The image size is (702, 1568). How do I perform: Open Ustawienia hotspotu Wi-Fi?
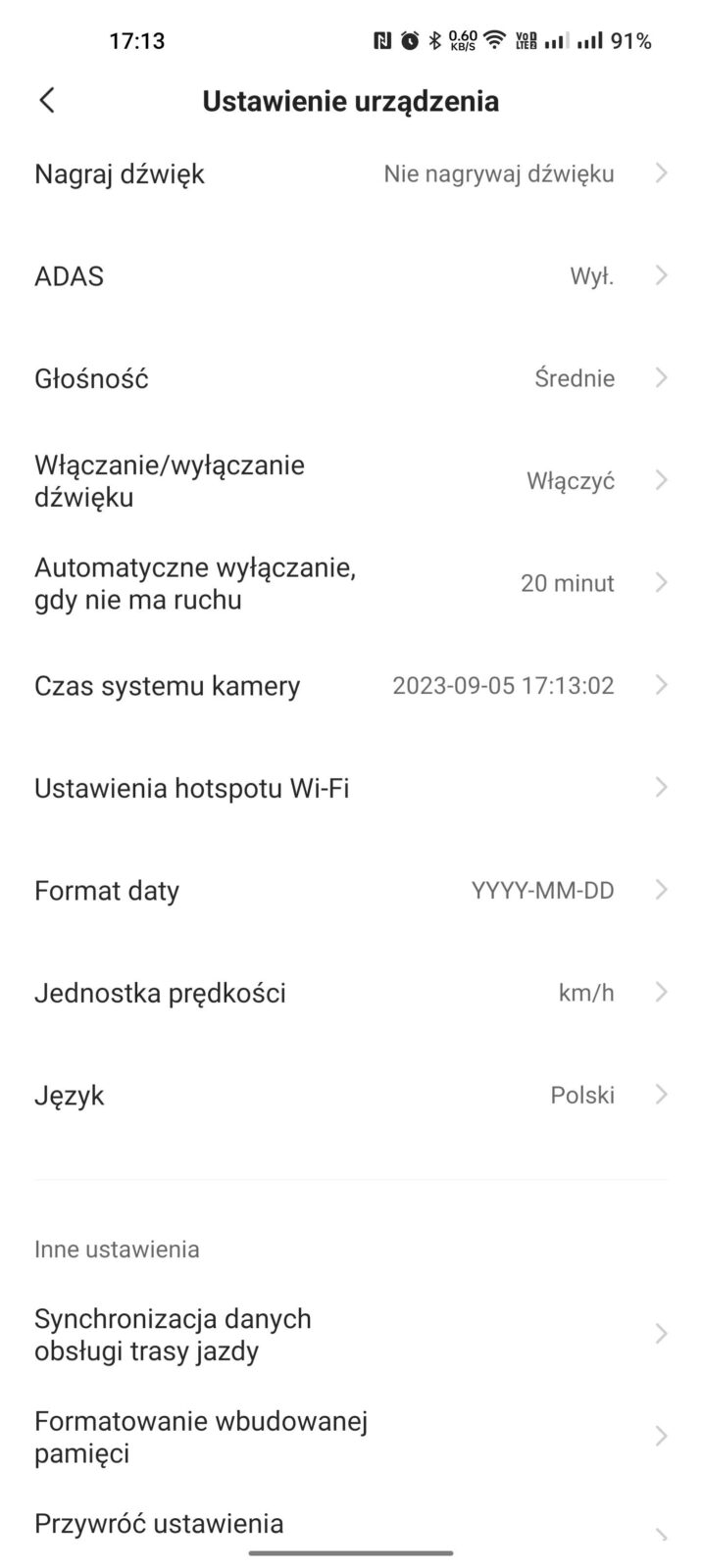(x=350, y=788)
